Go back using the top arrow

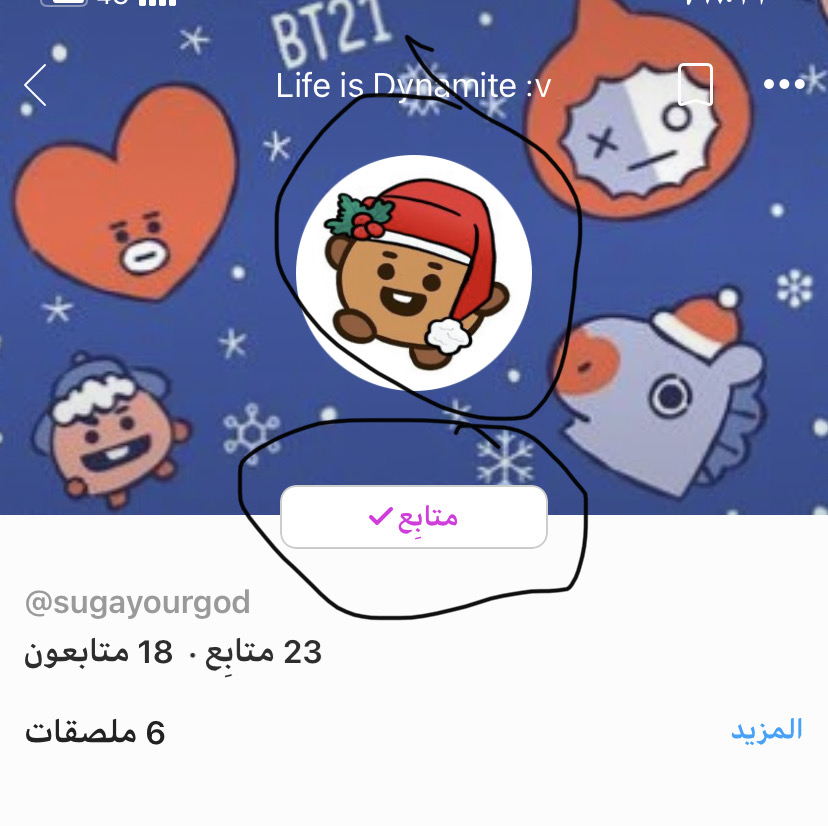(x=36, y=85)
